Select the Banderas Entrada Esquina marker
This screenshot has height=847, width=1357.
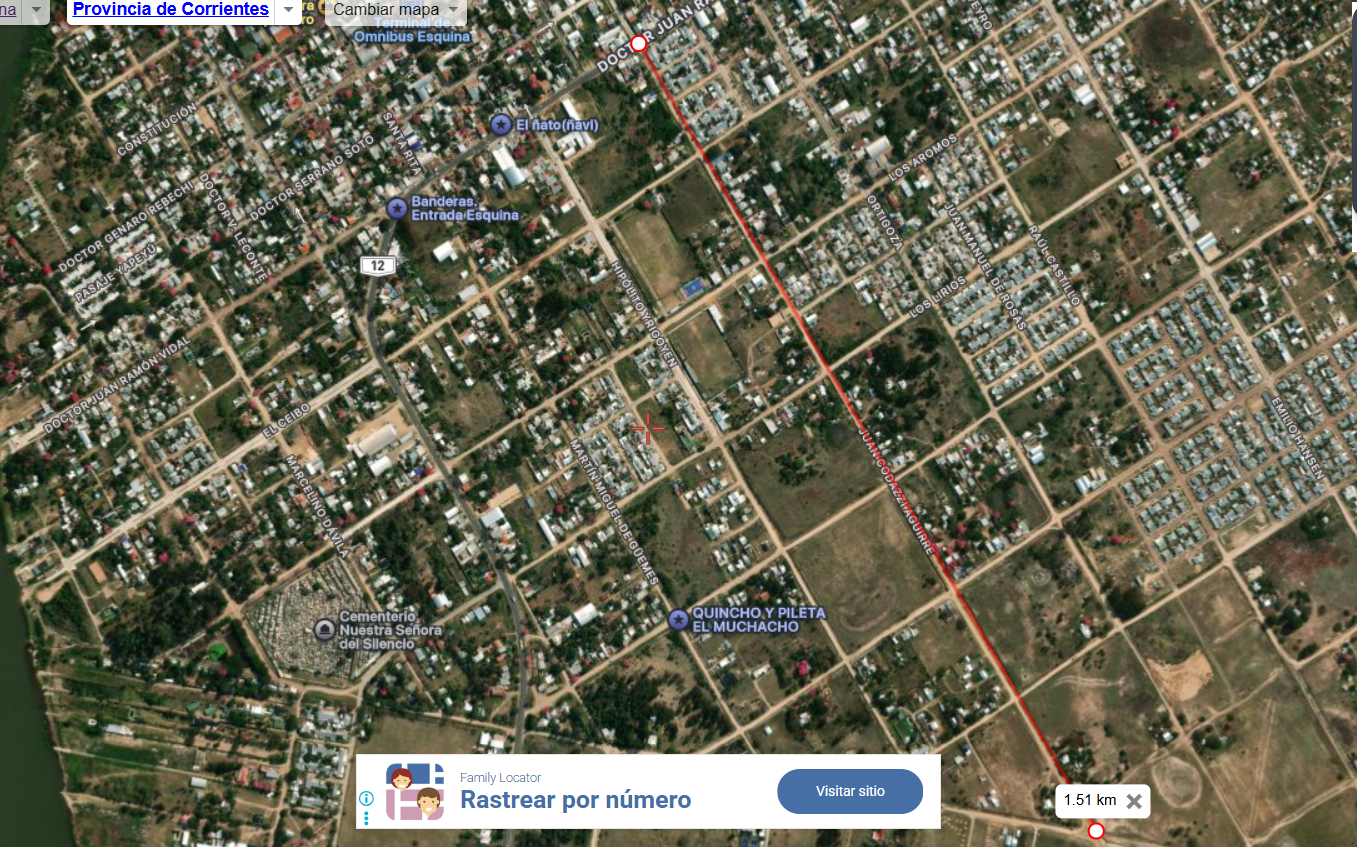point(397,208)
